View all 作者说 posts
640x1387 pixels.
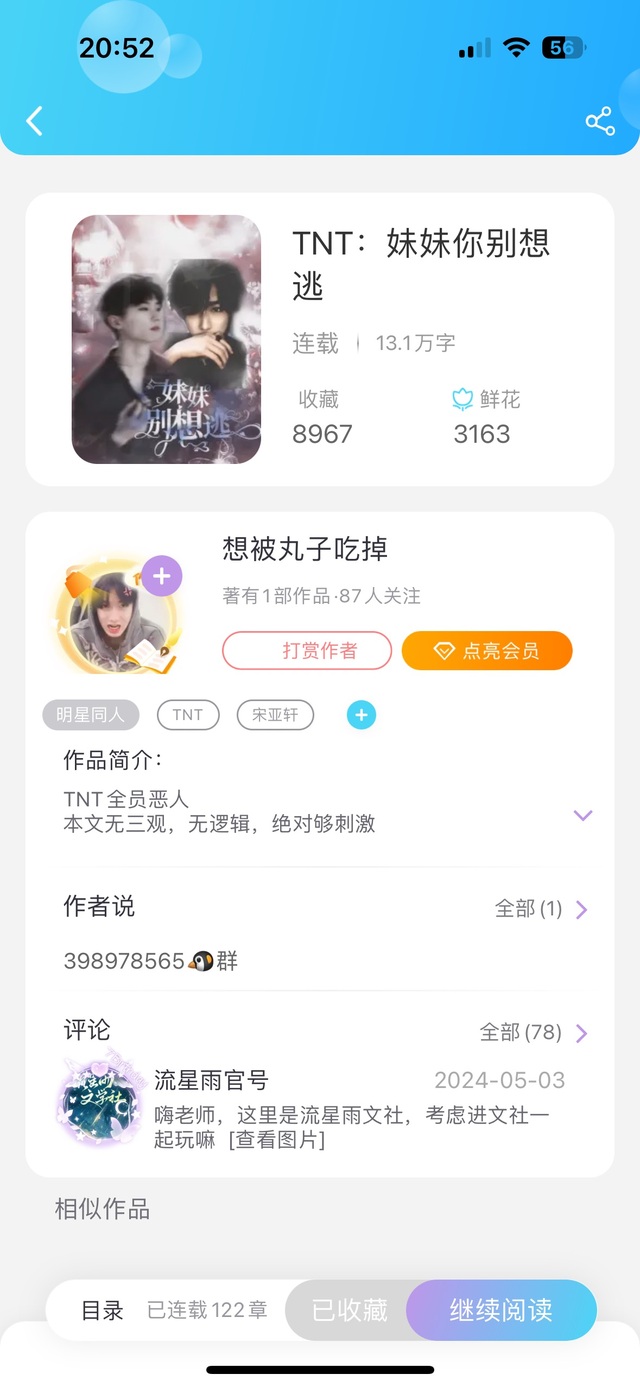[x=541, y=909]
